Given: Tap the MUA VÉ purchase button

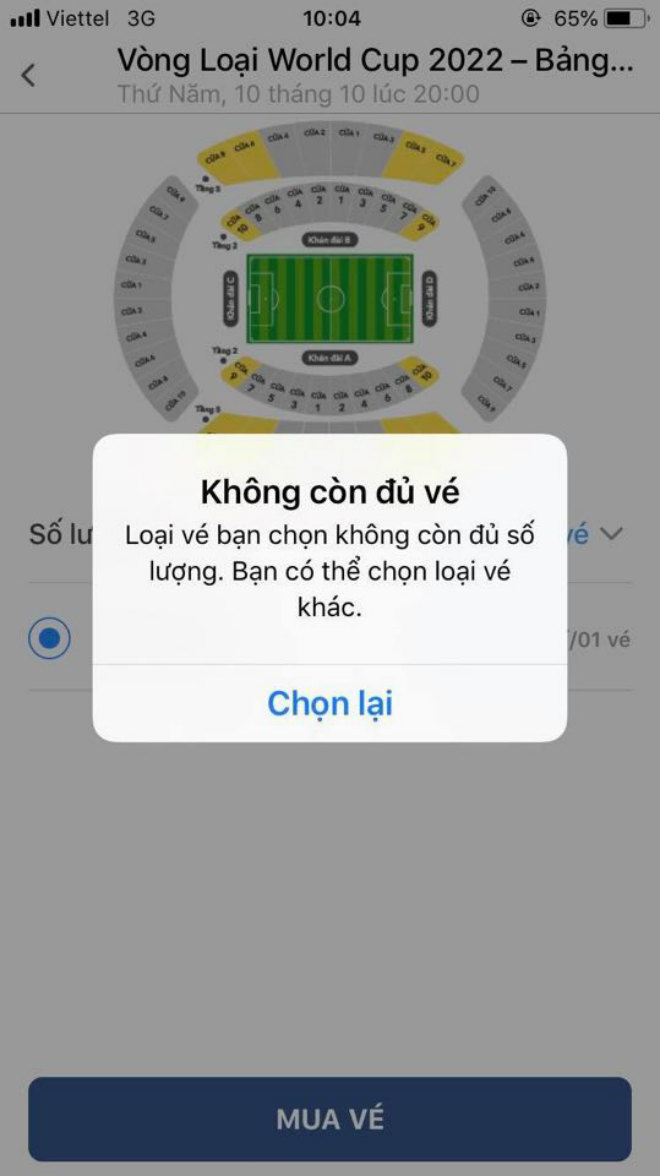Looking at the screenshot, I should (330, 1119).
